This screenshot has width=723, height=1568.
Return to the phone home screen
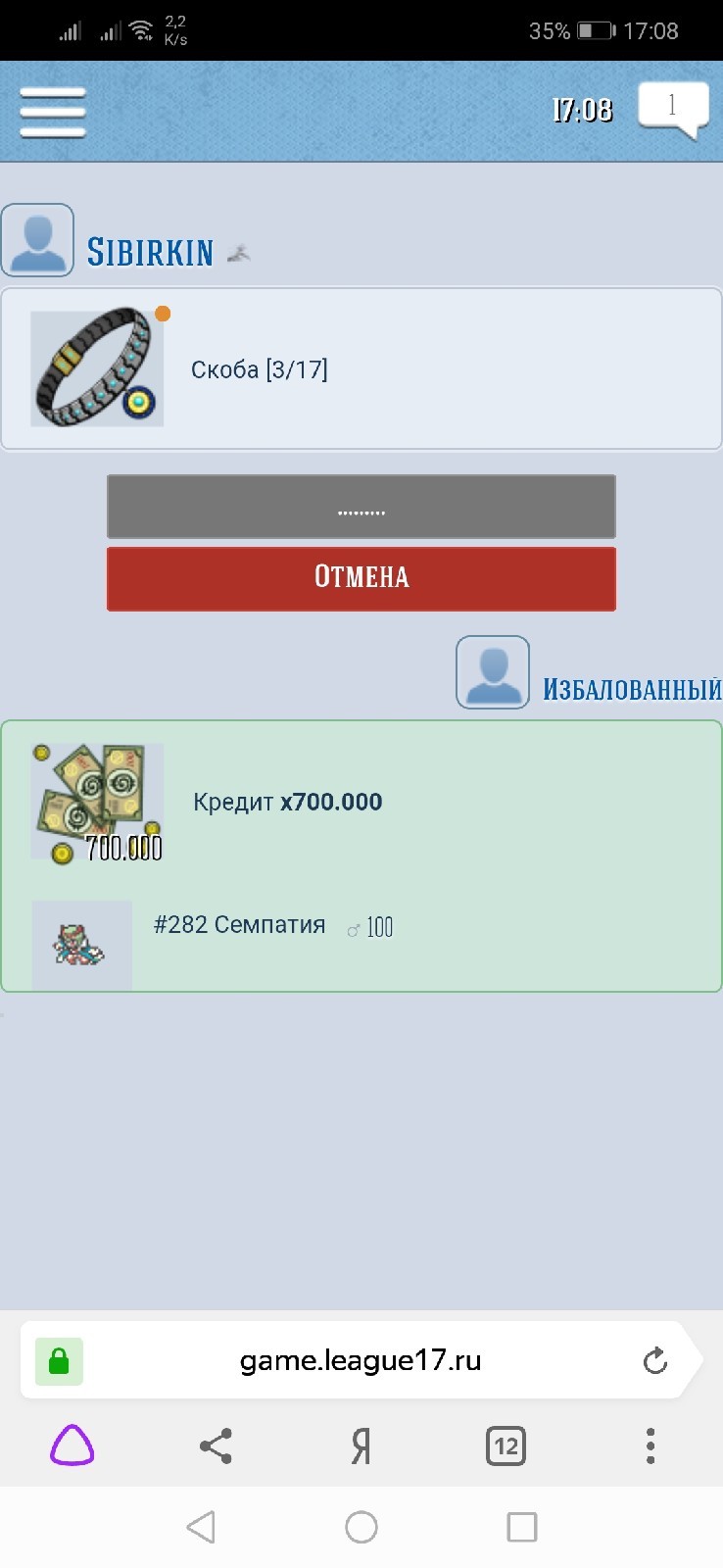tap(361, 1526)
